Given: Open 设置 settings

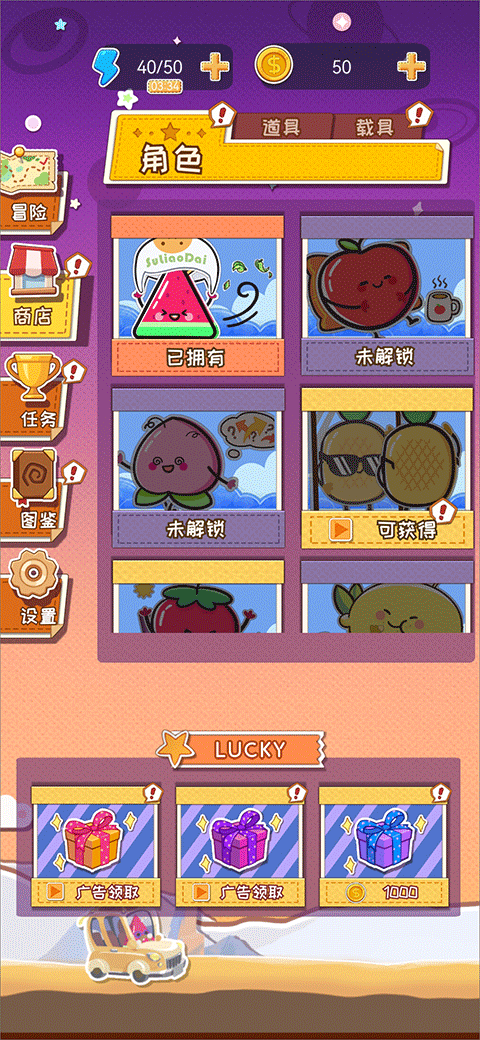Looking at the screenshot, I should coord(33,594).
